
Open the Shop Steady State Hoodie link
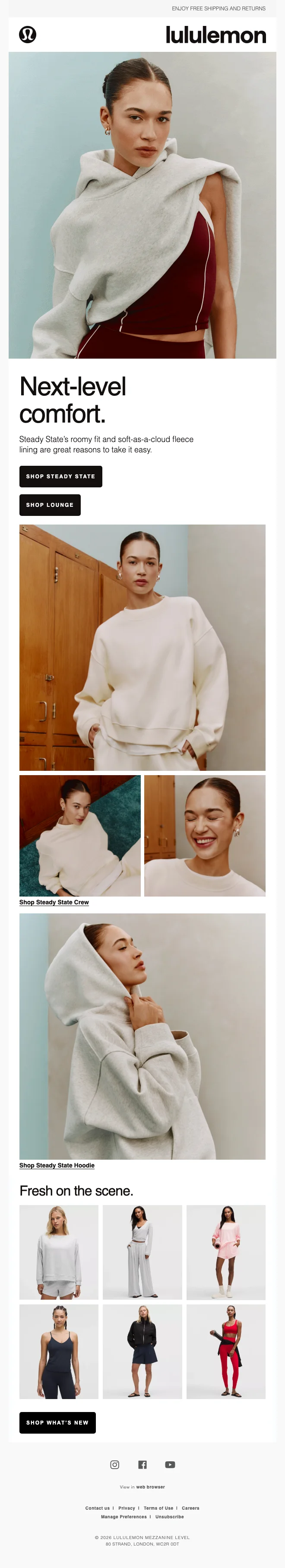point(57,1165)
